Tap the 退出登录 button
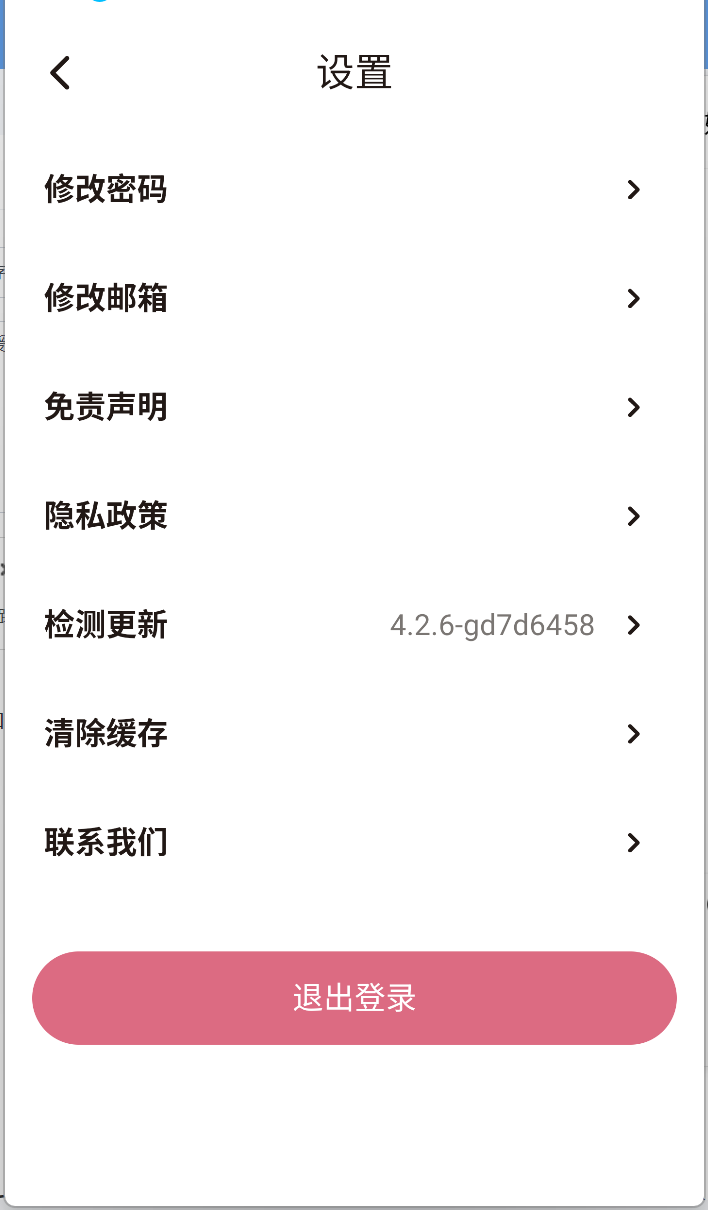708x1210 pixels. click(354, 998)
